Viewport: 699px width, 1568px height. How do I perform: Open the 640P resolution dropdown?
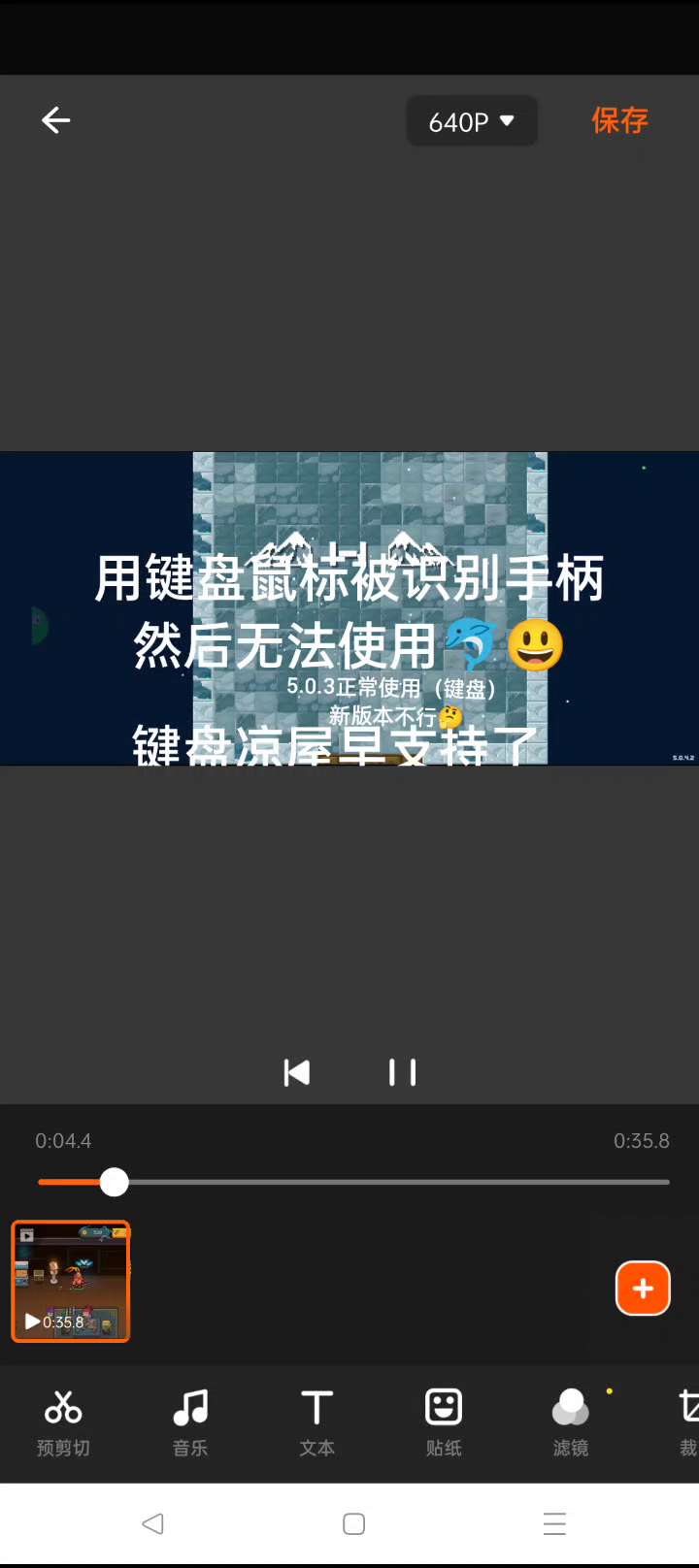[472, 121]
